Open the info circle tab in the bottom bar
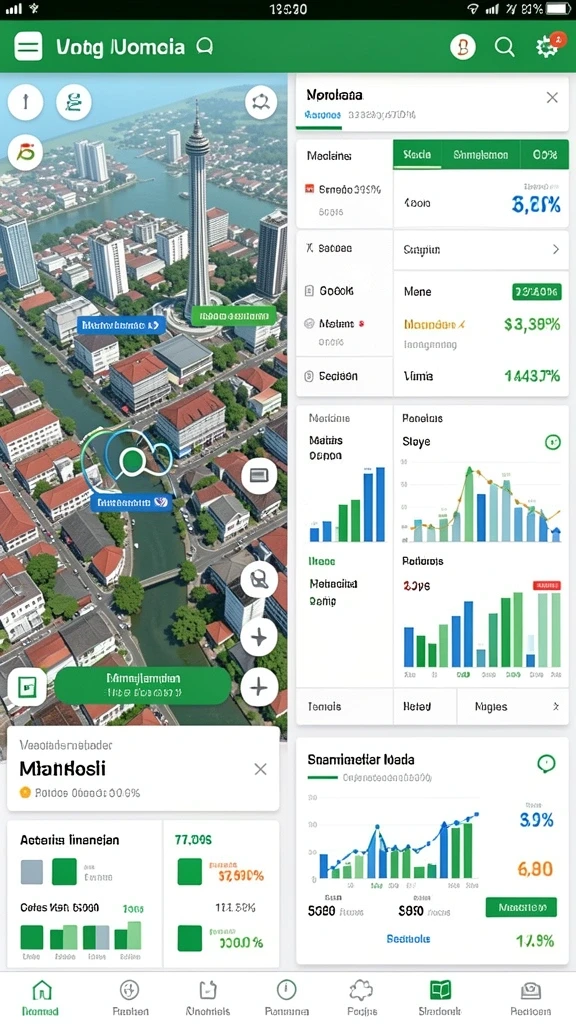576x1024 pixels. 286,997
